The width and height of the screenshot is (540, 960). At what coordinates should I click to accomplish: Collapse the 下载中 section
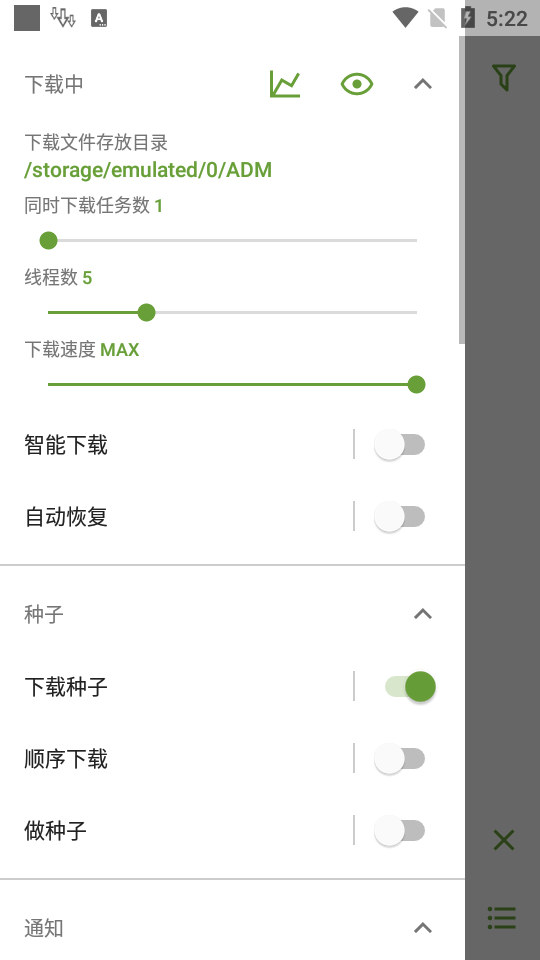tap(422, 84)
